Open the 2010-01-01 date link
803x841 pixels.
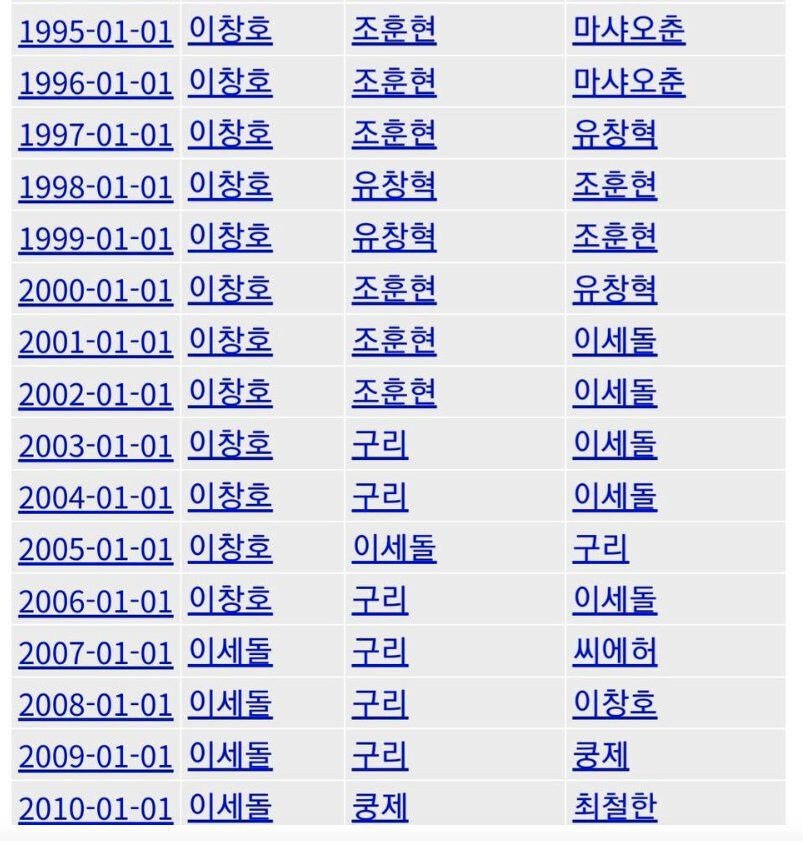click(x=95, y=809)
